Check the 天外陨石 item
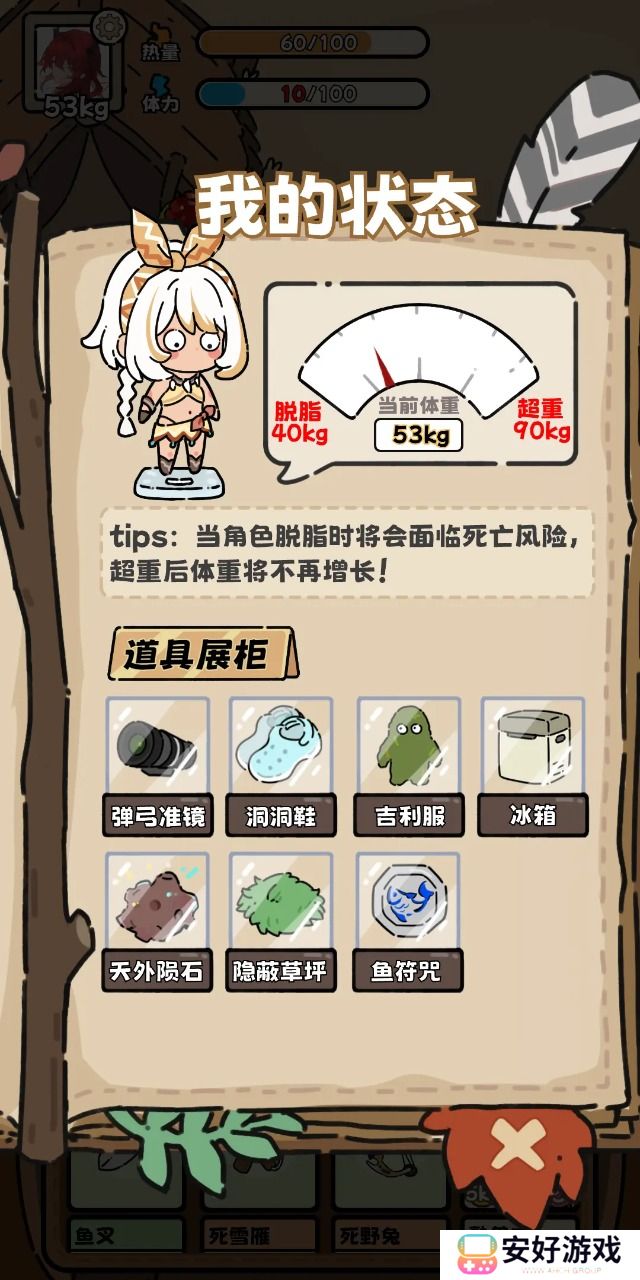Image resolution: width=640 pixels, height=1280 pixels. [x=158, y=920]
